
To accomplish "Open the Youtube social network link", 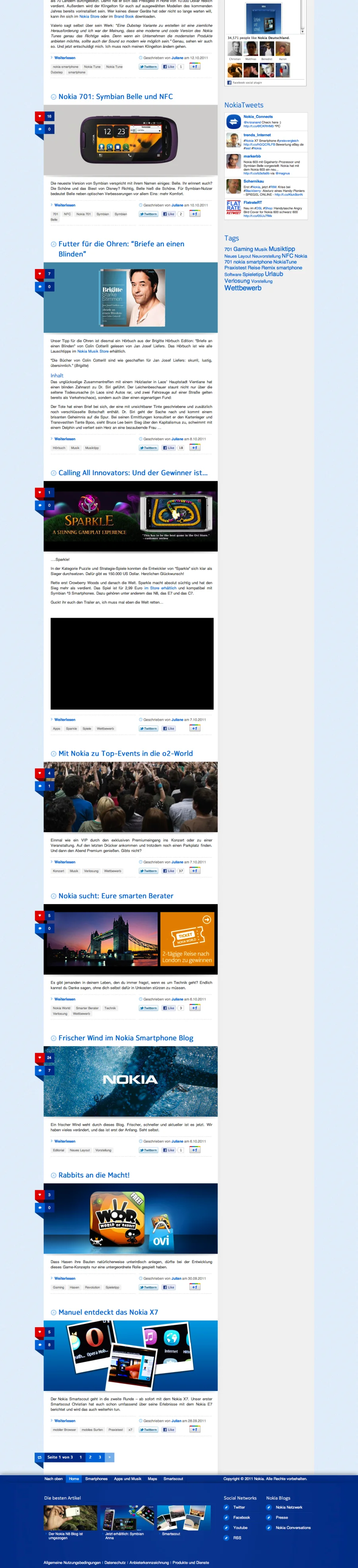I will pyautogui.click(x=240, y=1527).
